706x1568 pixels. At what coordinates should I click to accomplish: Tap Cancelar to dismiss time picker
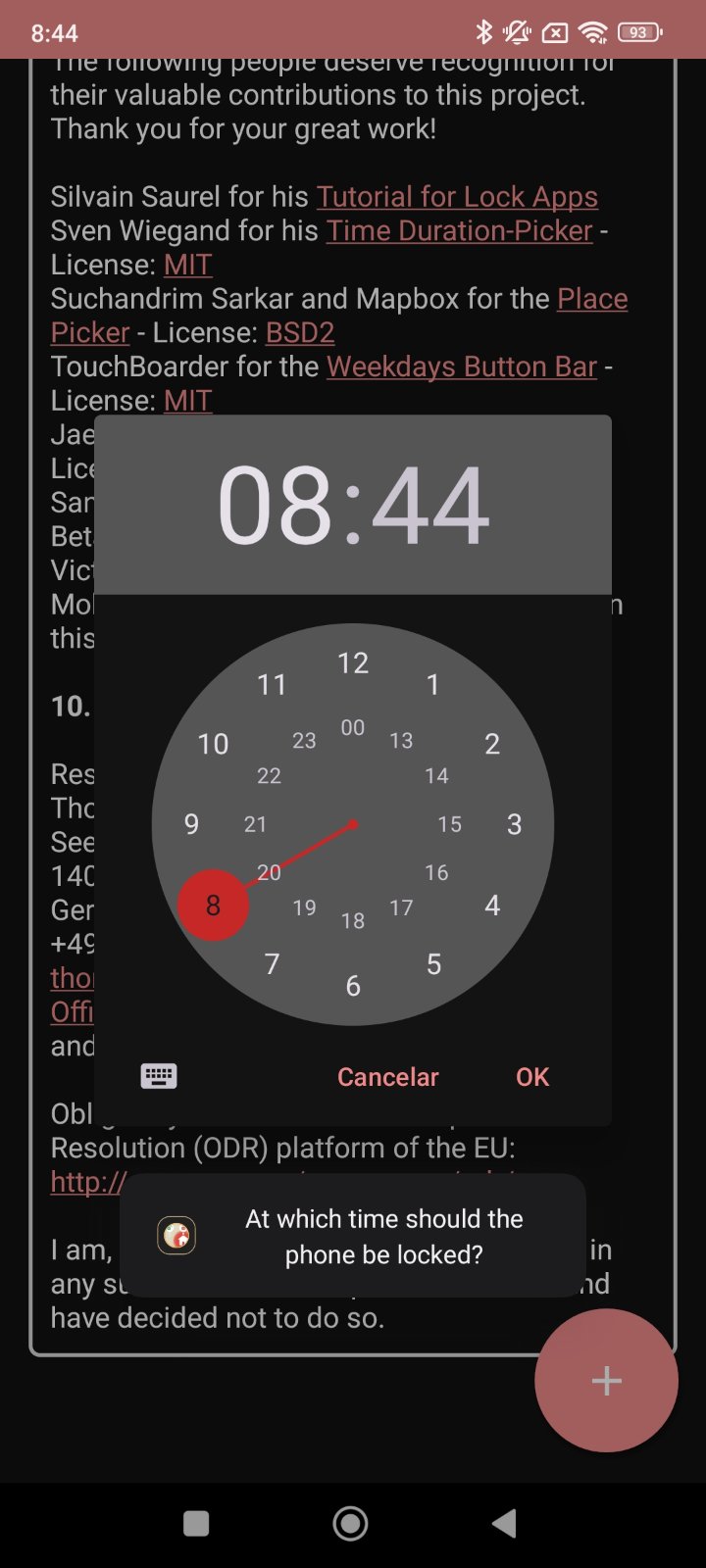[x=387, y=1077]
